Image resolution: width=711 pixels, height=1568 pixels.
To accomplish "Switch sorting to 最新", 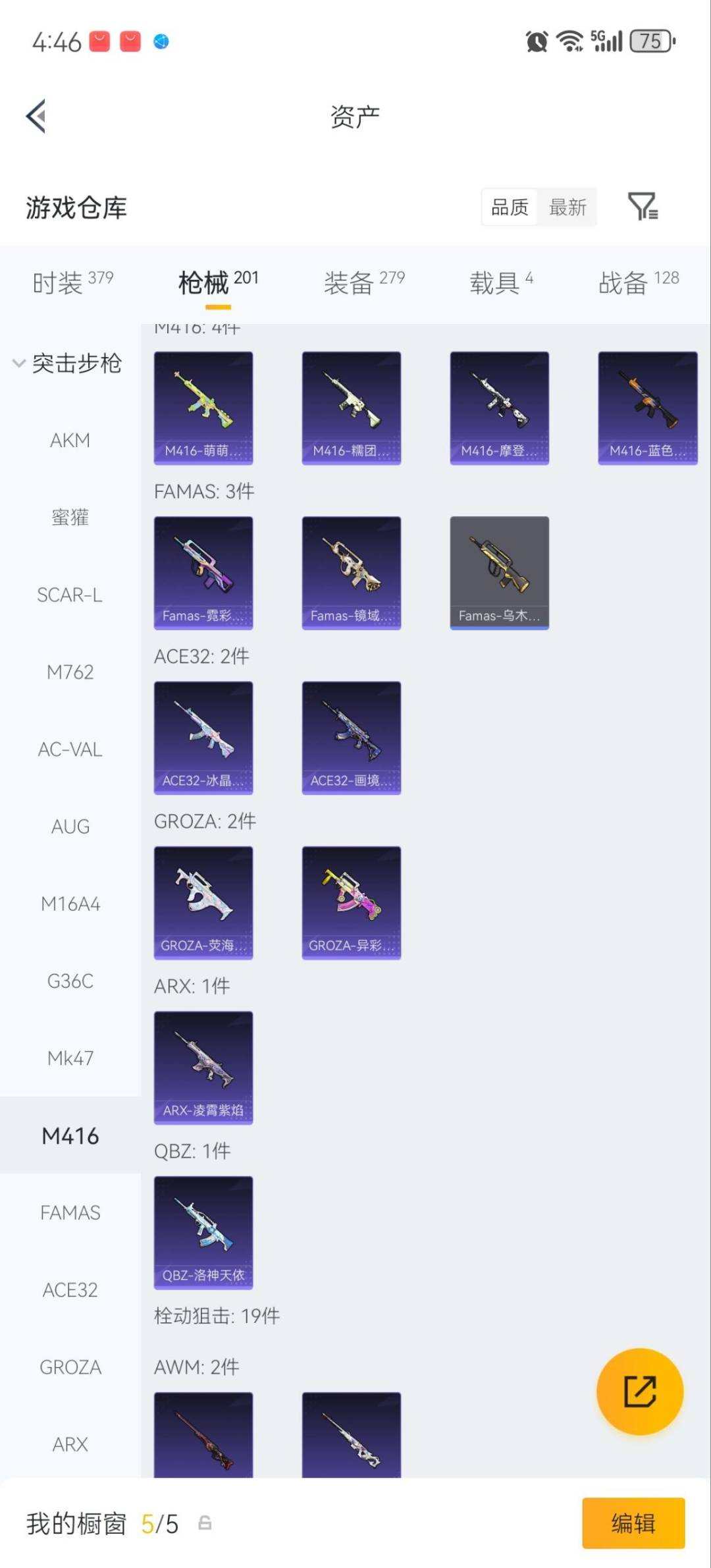I will 567,207.
